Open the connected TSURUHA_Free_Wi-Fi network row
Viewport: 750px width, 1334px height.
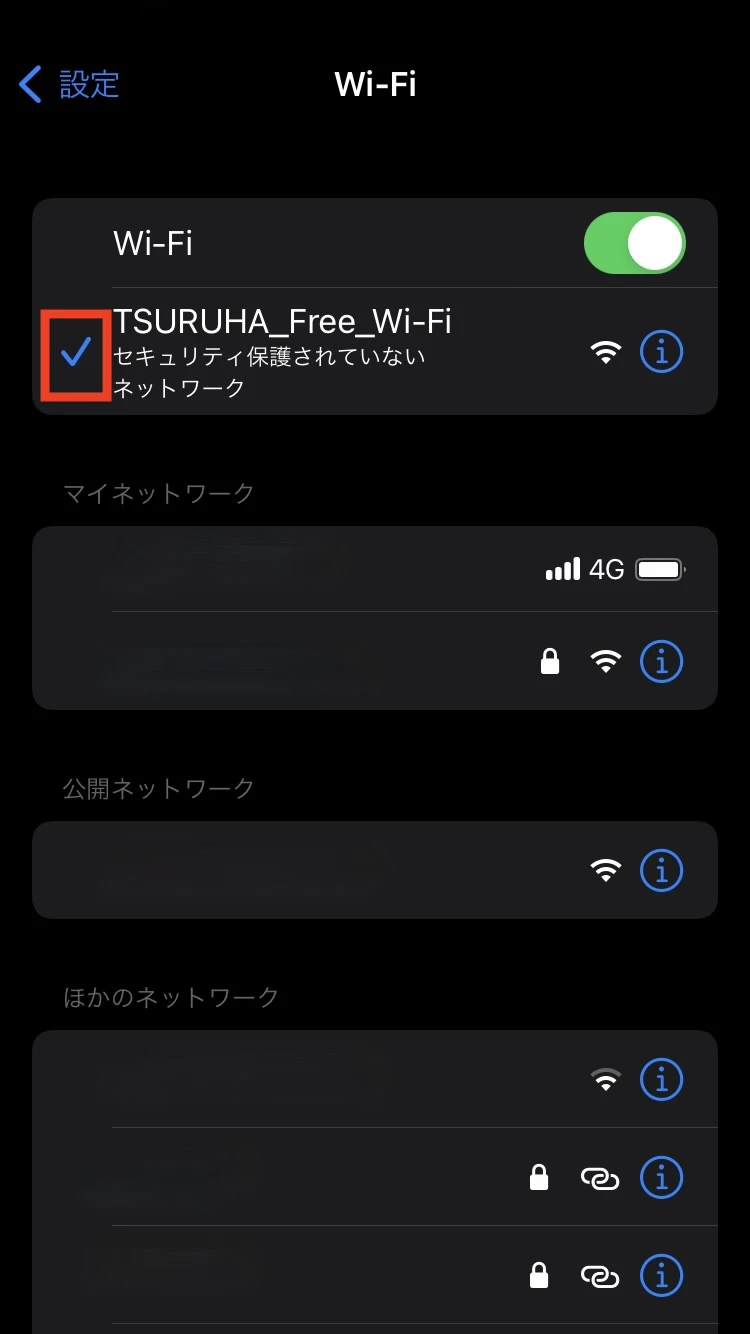[x=375, y=352]
